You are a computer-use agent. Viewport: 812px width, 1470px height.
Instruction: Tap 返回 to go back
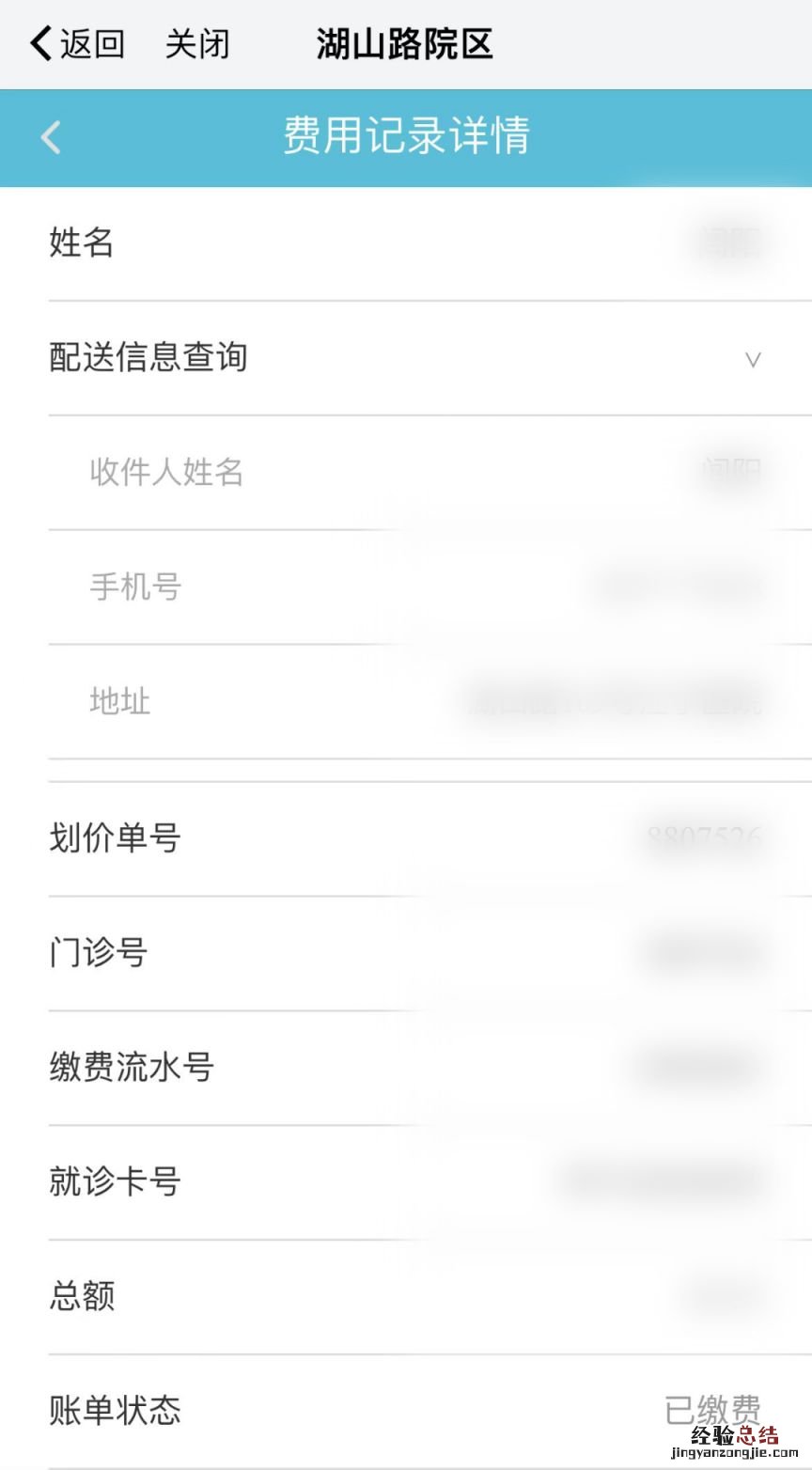tap(77, 44)
